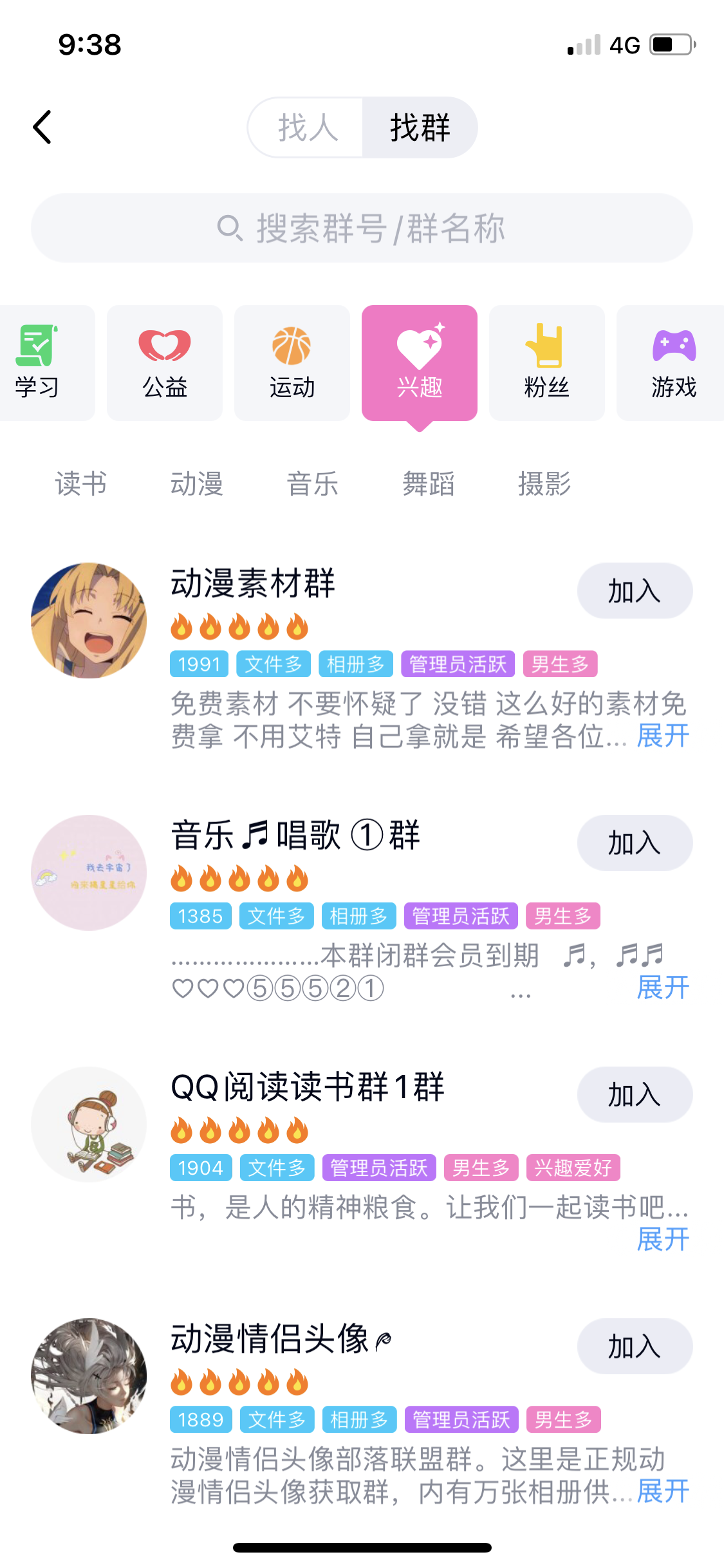Screen dimensions: 724x1568
Task: Select the 舞蹈 subcategory filter
Action: coord(429,485)
